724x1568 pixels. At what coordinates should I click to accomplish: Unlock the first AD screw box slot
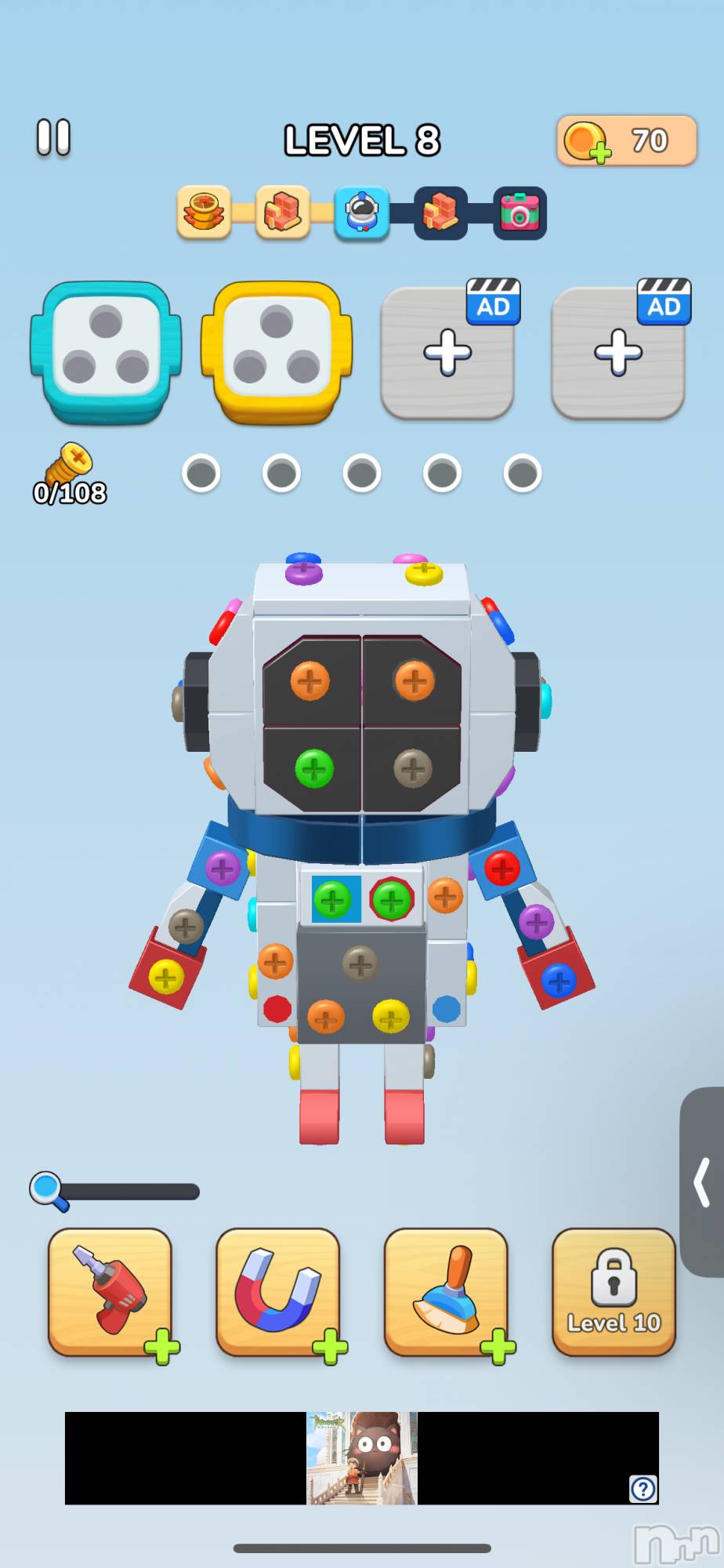click(447, 351)
